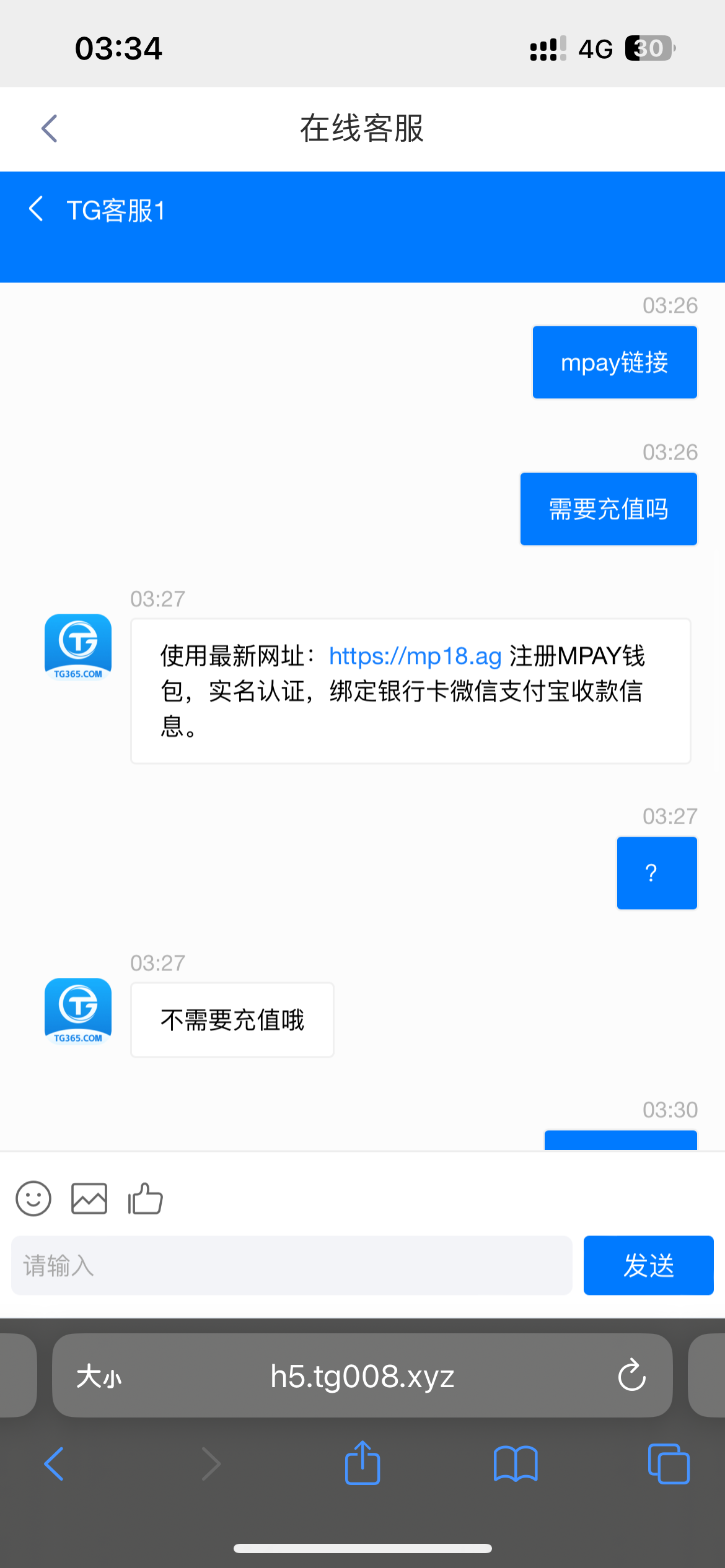
Task: Show all open browser tabs
Action: pyautogui.click(x=668, y=1464)
